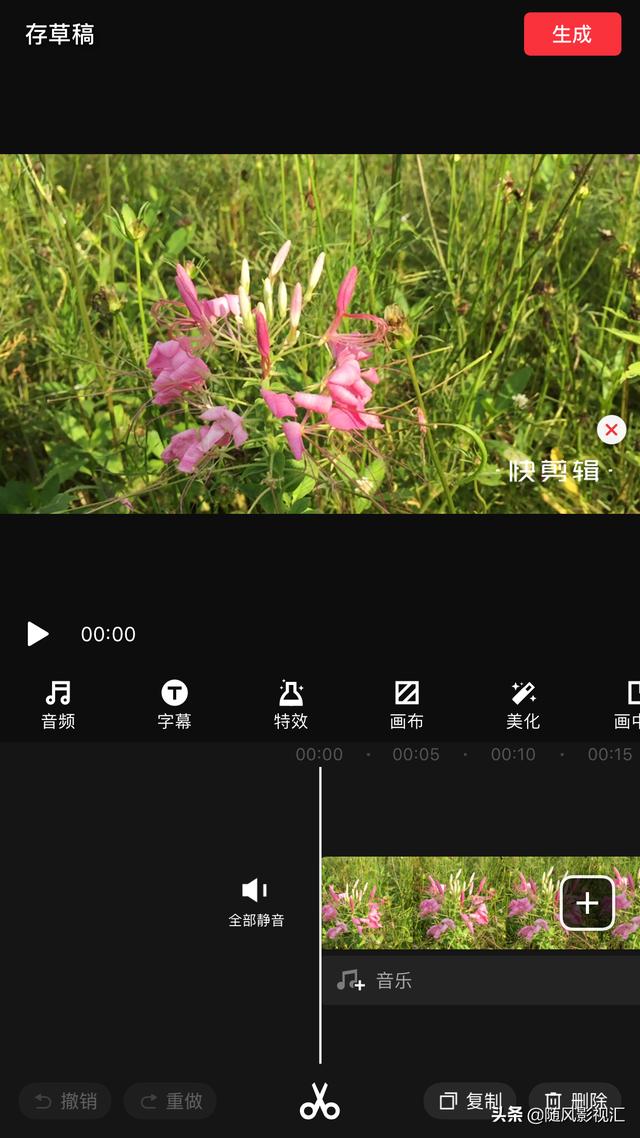Redo action with 重做
Screen dimensions: 640x1138
[170, 1101]
